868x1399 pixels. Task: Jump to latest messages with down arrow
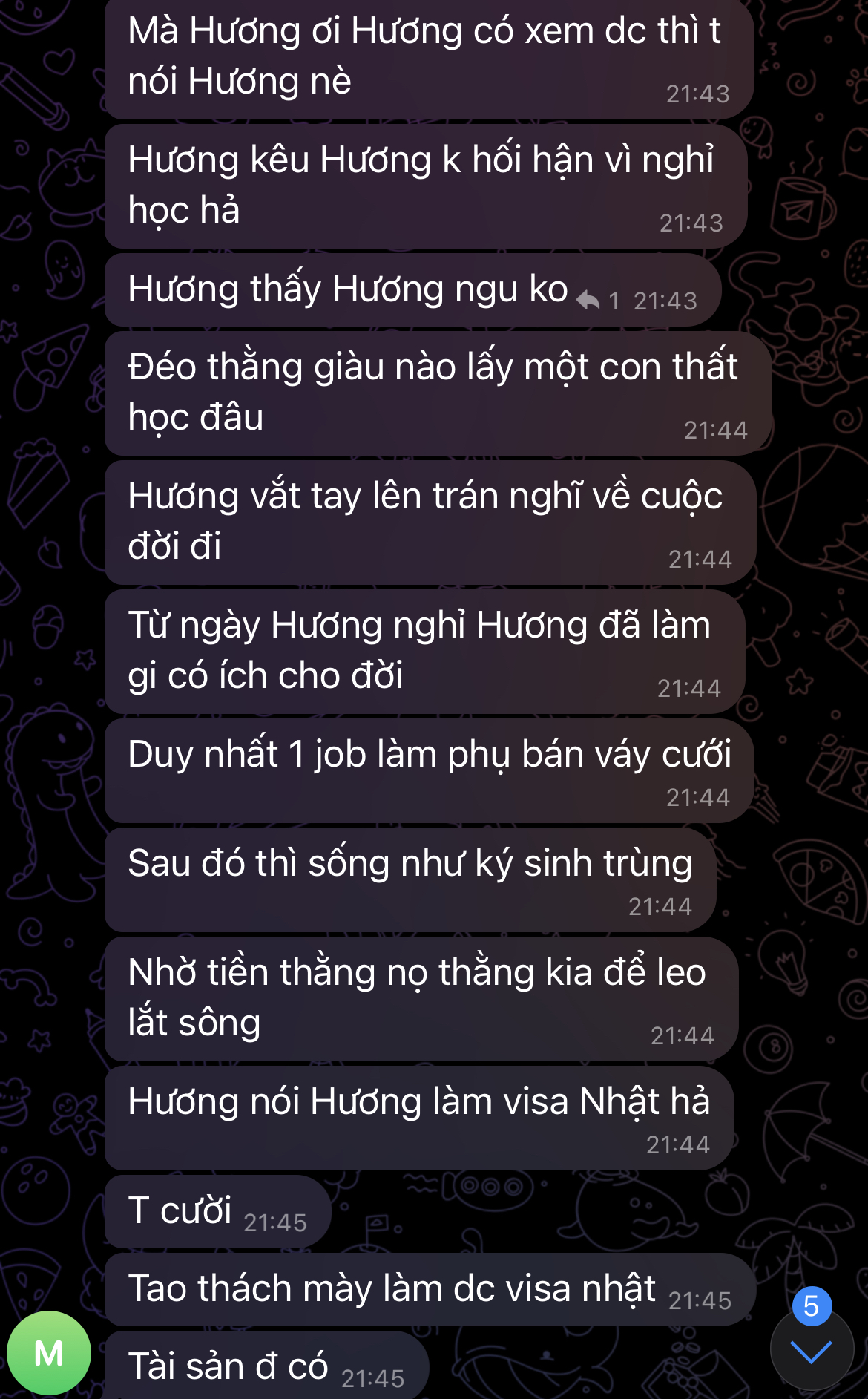pos(812,1352)
